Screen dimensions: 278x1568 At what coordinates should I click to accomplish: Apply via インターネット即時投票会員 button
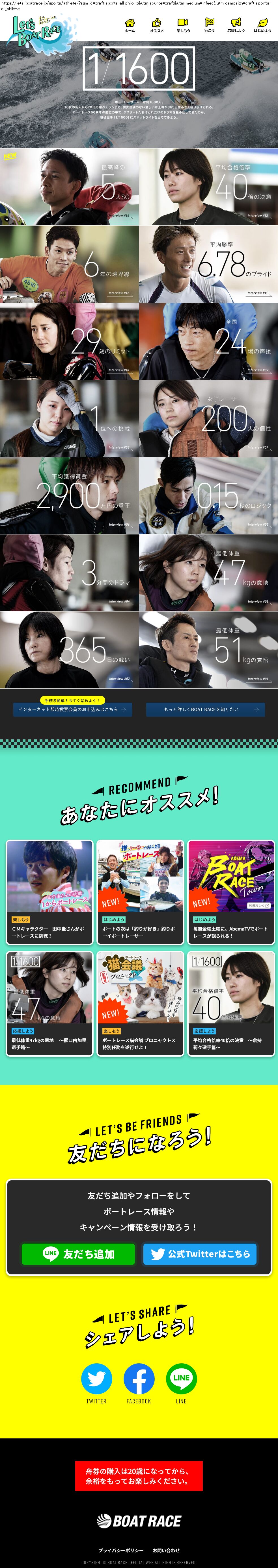point(73,709)
